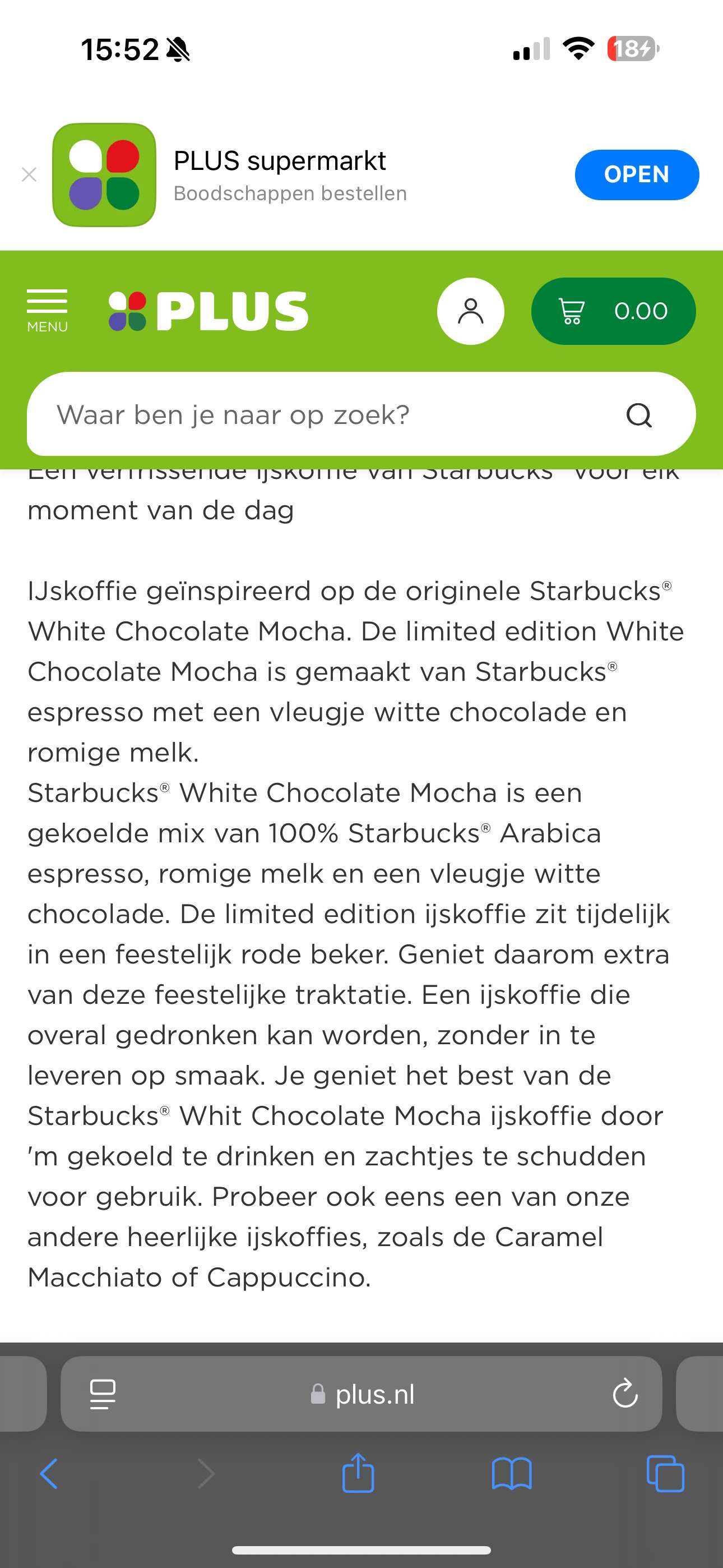Image resolution: width=723 pixels, height=1568 pixels.
Task: Open the account profile icon
Action: (x=470, y=311)
